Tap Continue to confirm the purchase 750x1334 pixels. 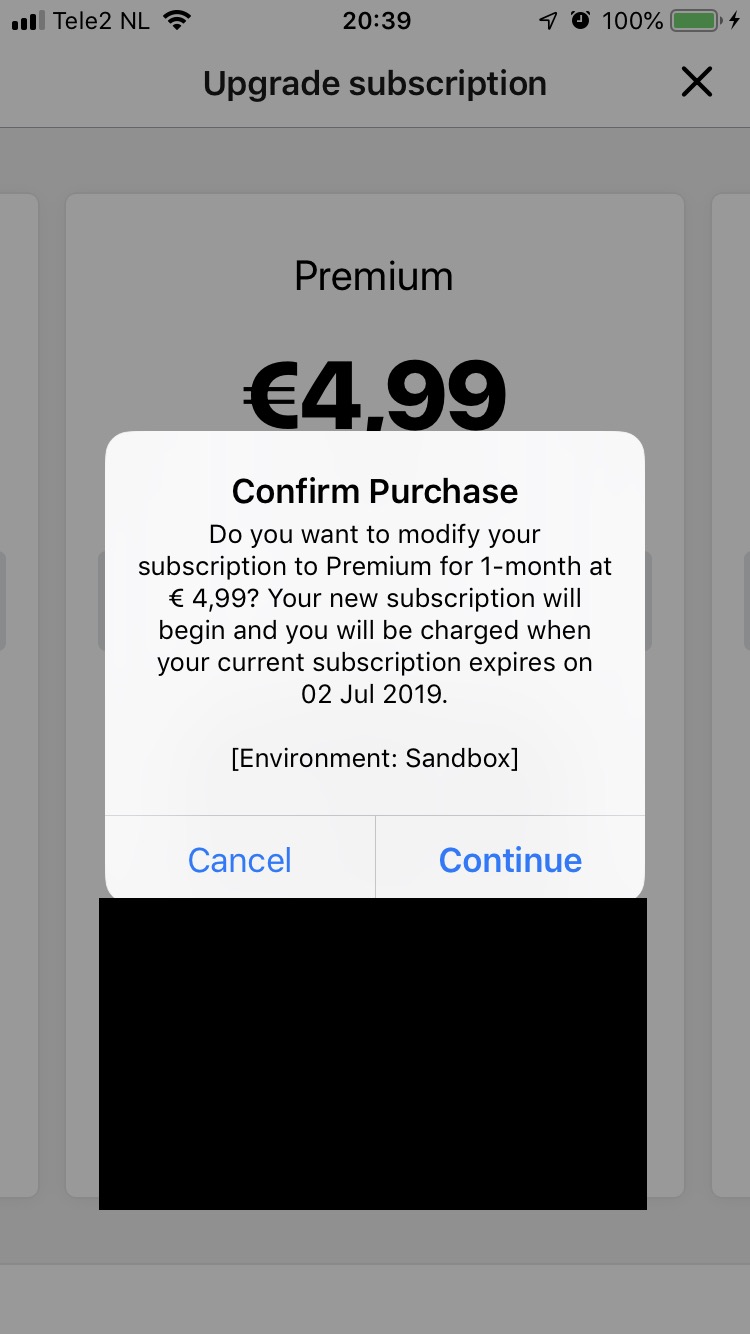[510, 860]
